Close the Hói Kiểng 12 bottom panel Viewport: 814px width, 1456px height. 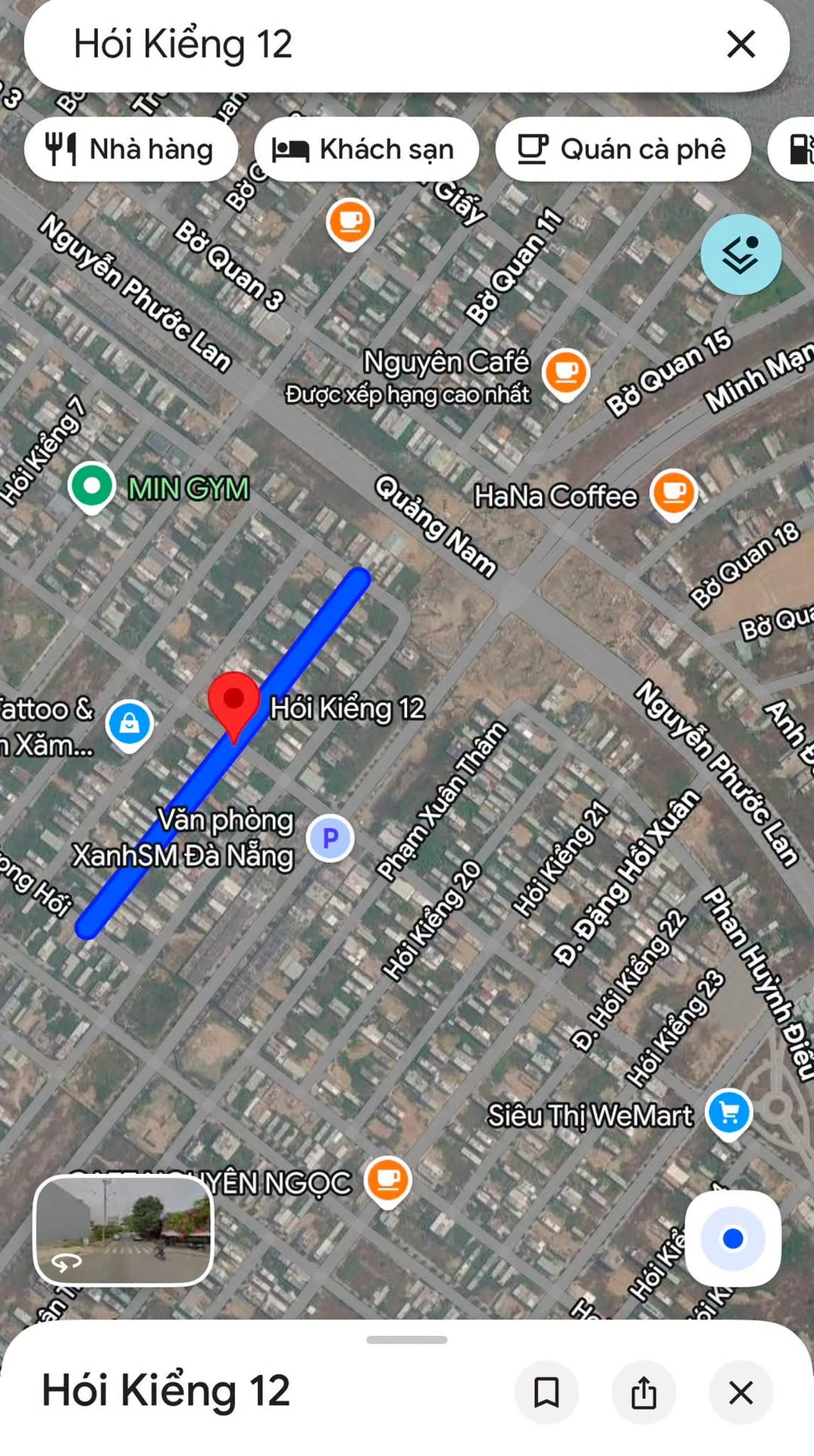click(x=740, y=1392)
